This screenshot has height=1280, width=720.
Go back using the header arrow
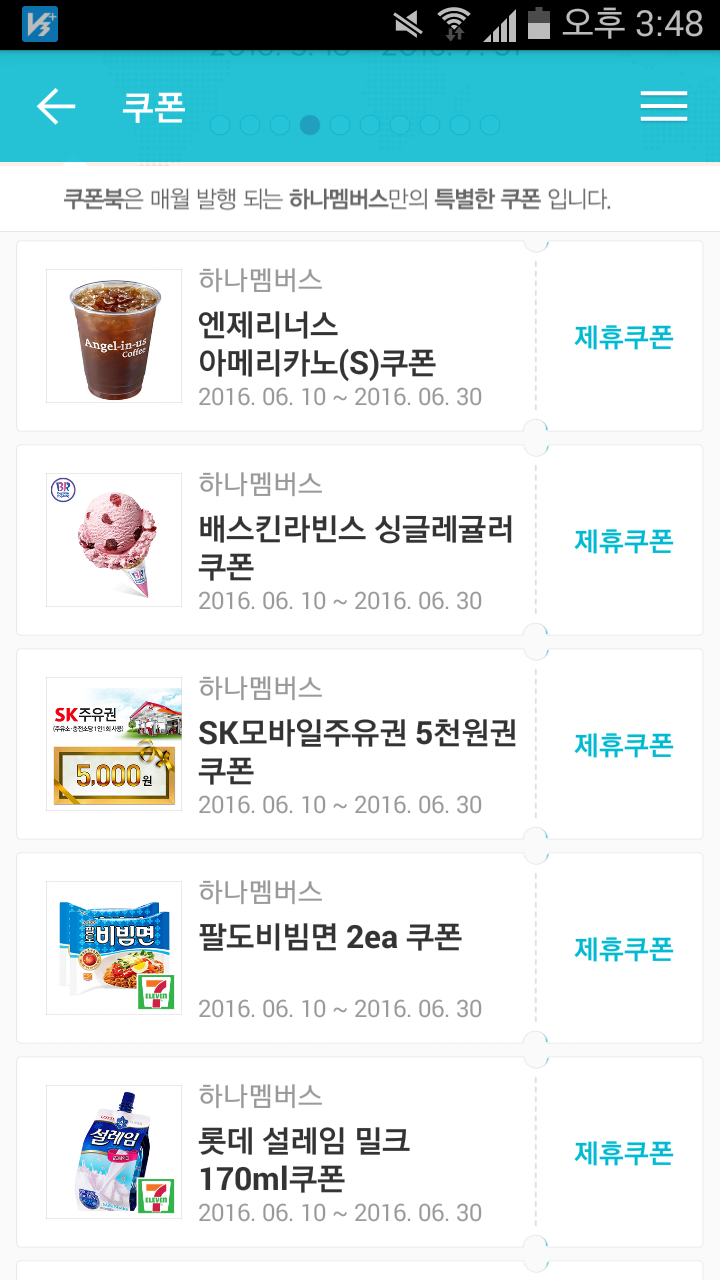pos(56,107)
